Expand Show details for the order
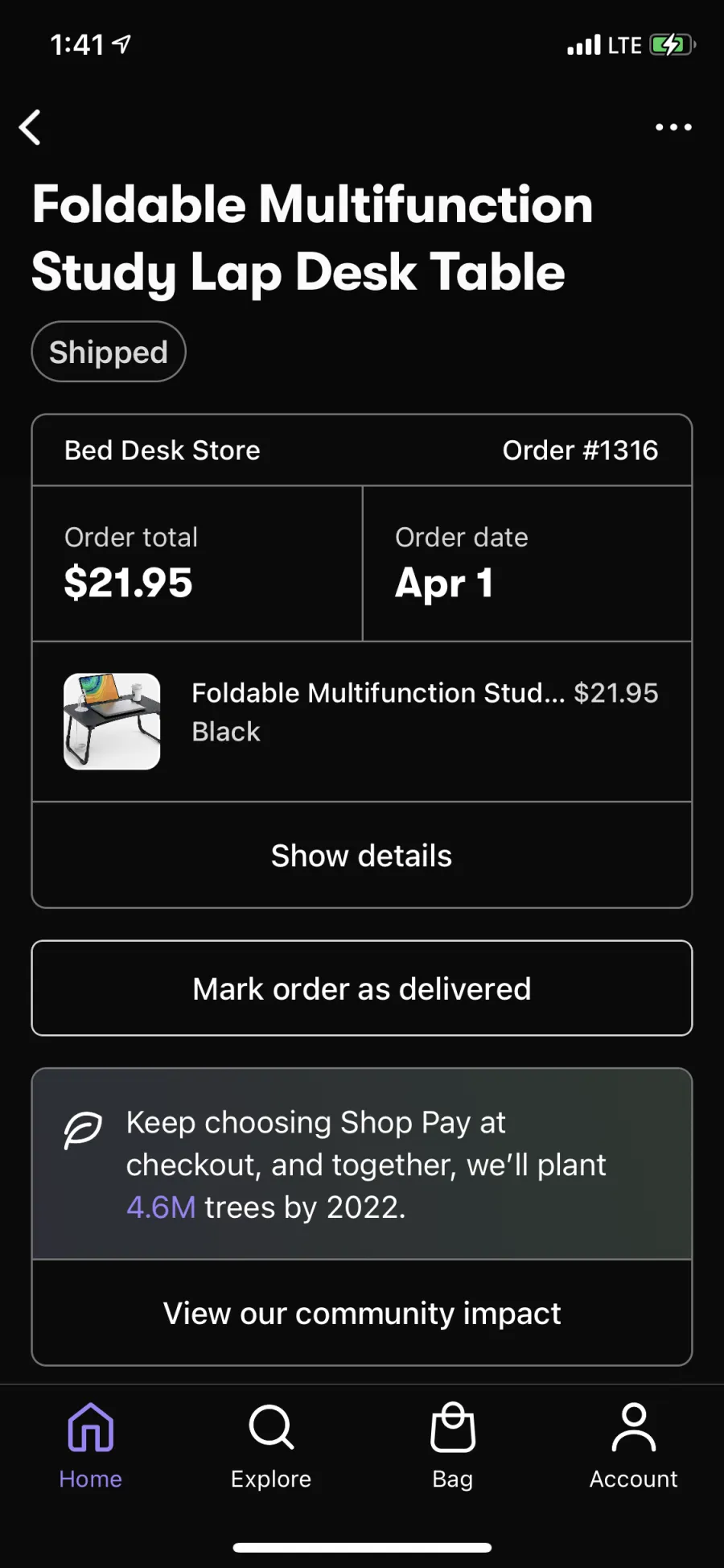Screen dimensions: 724x1568 tap(362, 856)
